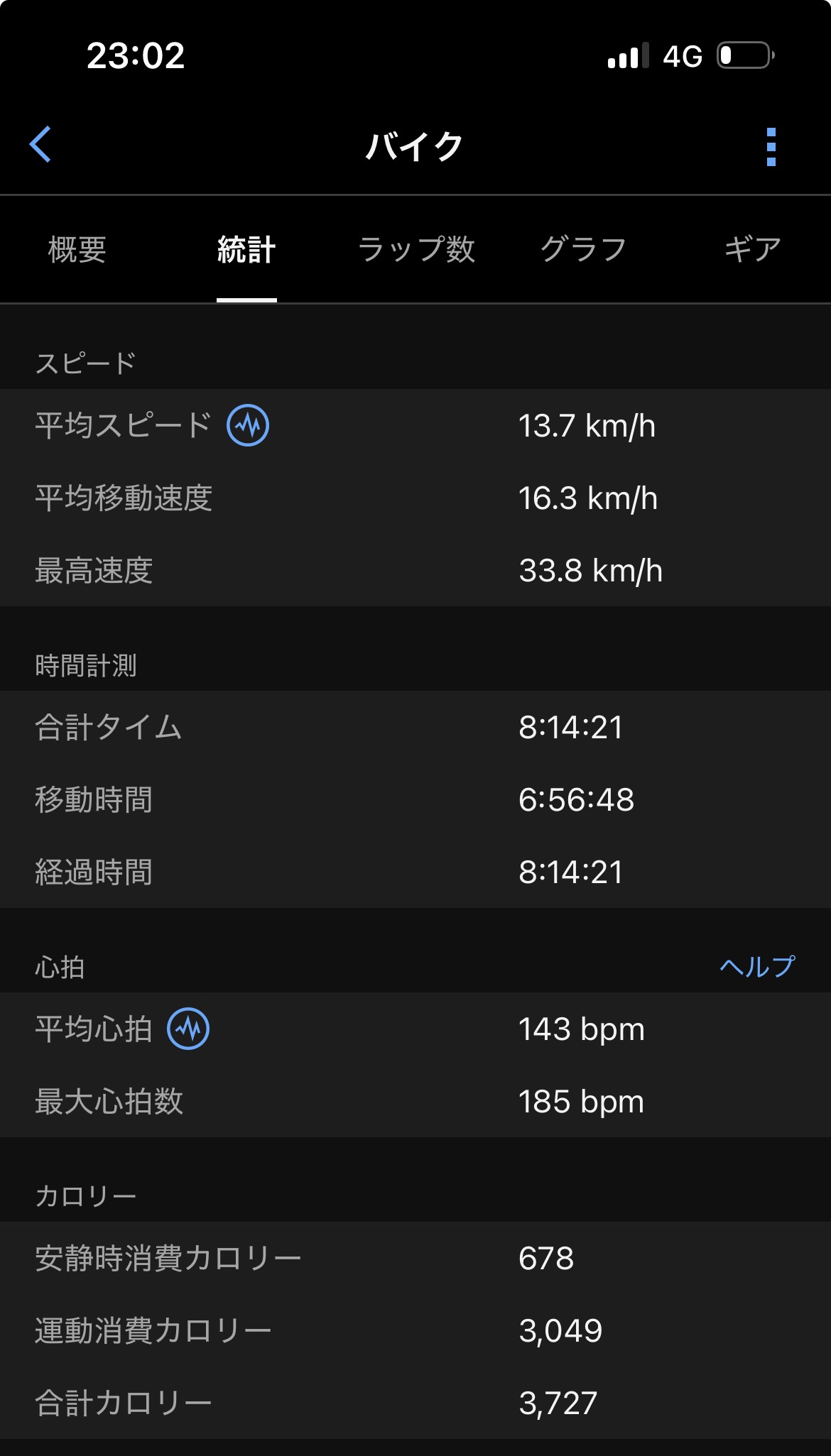This screenshot has width=831, height=1456.
Task: Tap the graph icon beside 平均心拍
Action: click(x=188, y=1029)
